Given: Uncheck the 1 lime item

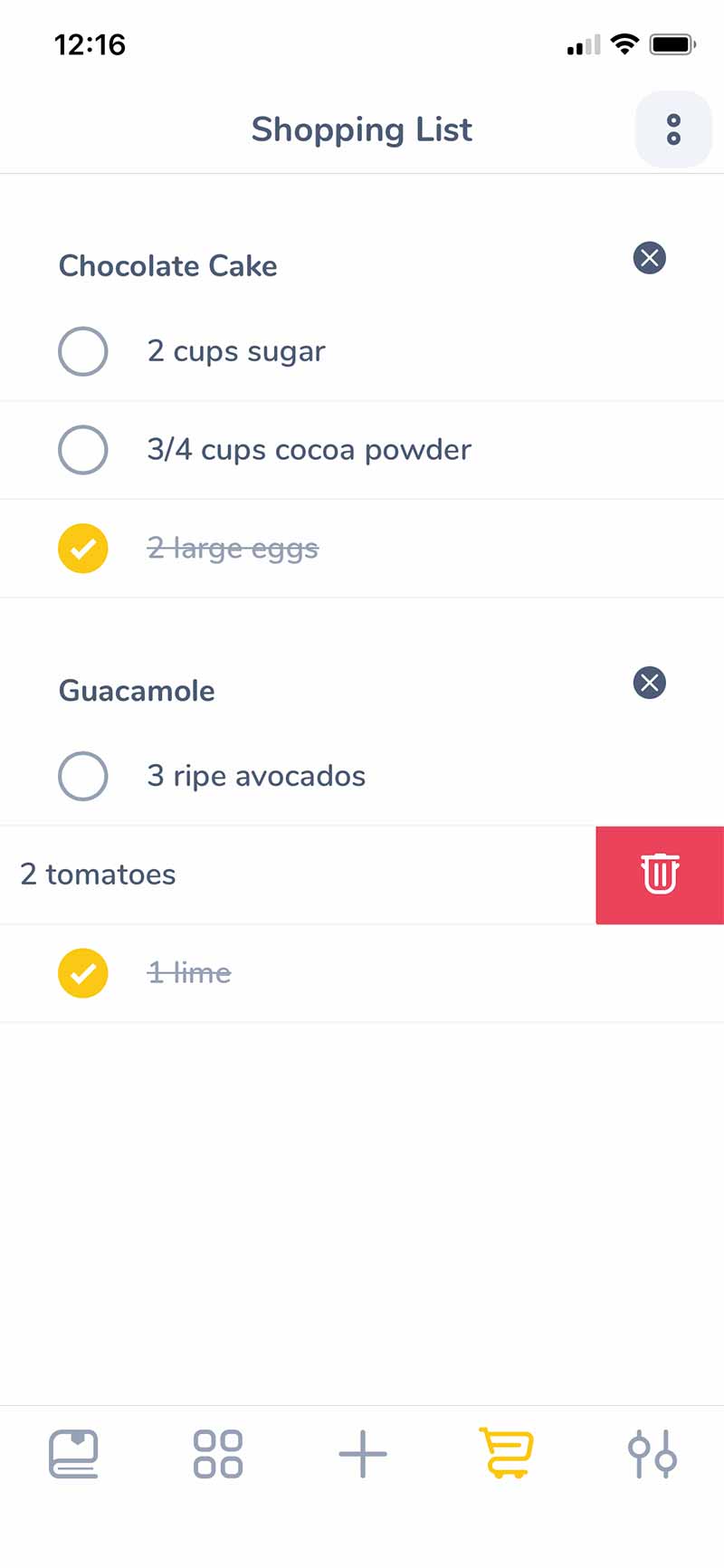Looking at the screenshot, I should click(x=83, y=973).
